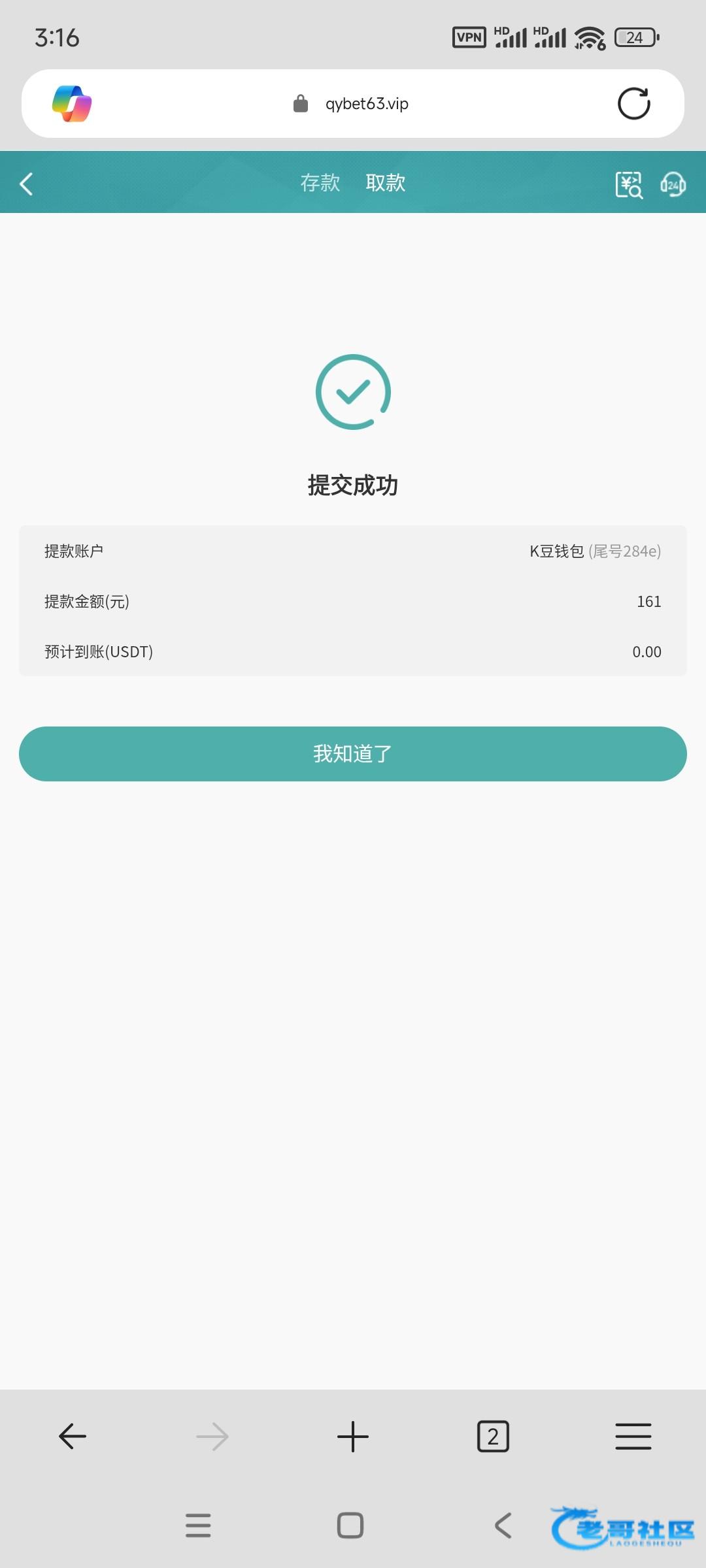Open the transaction records icon
The height and width of the screenshot is (1568, 706).
(628, 184)
